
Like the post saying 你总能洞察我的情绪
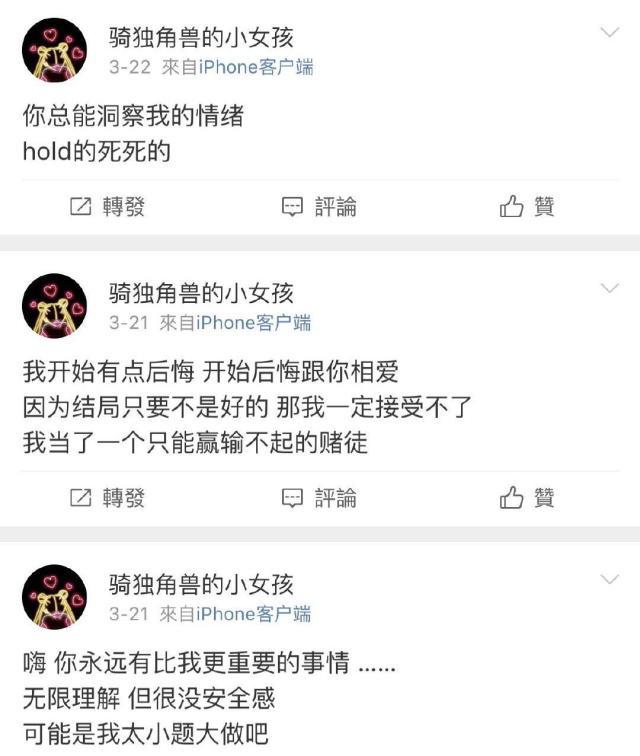point(527,207)
